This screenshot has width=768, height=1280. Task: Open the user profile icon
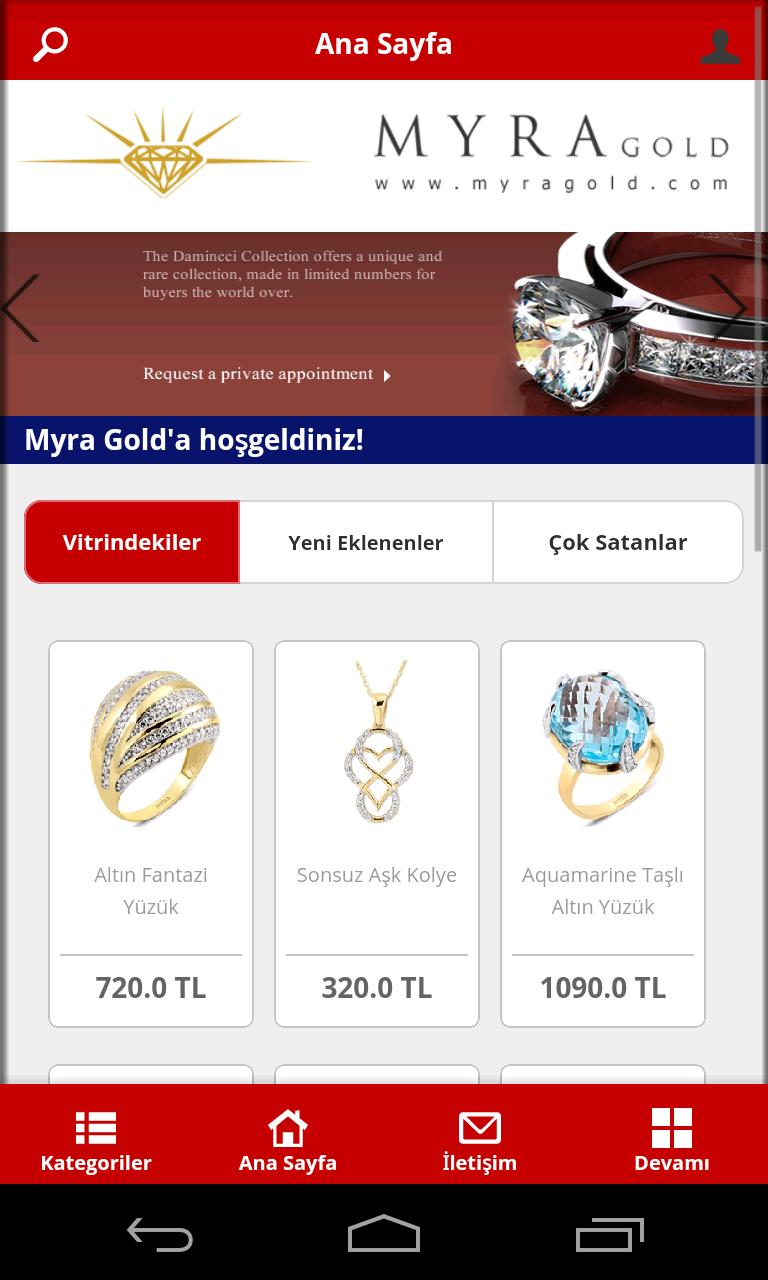719,46
